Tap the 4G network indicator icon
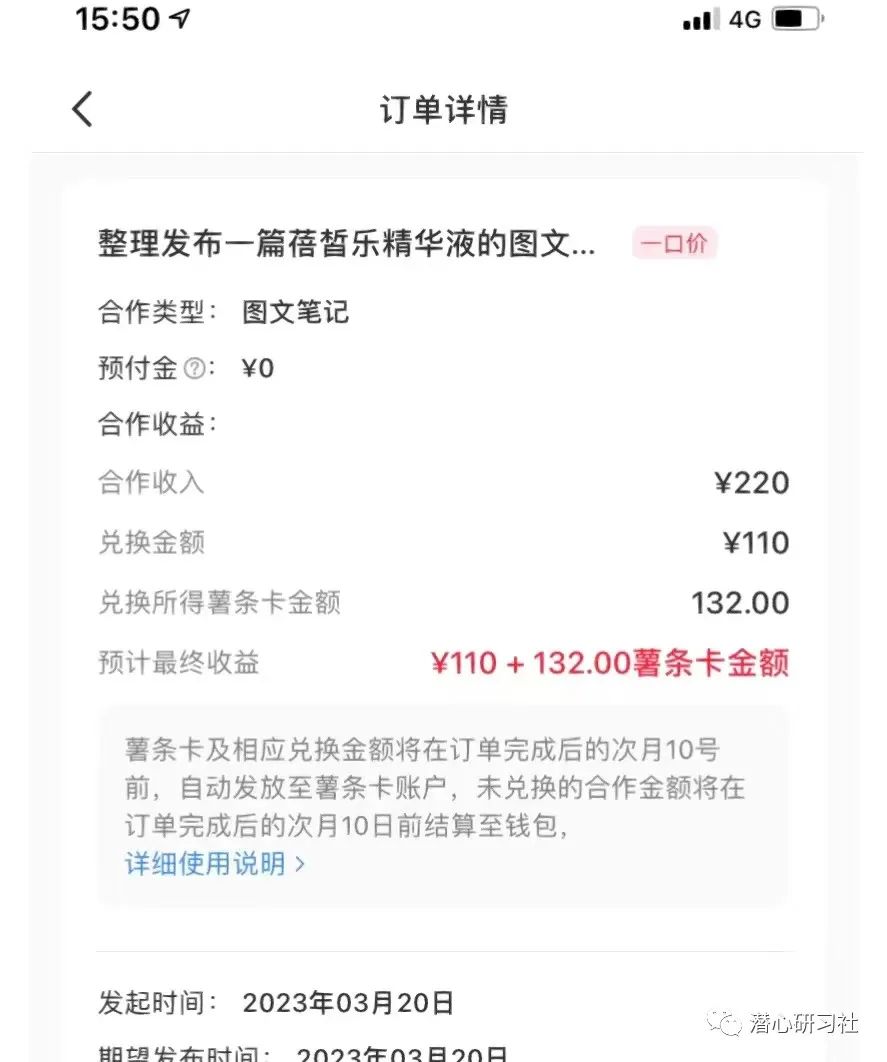The image size is (887, 1062). tap(743, 18)
